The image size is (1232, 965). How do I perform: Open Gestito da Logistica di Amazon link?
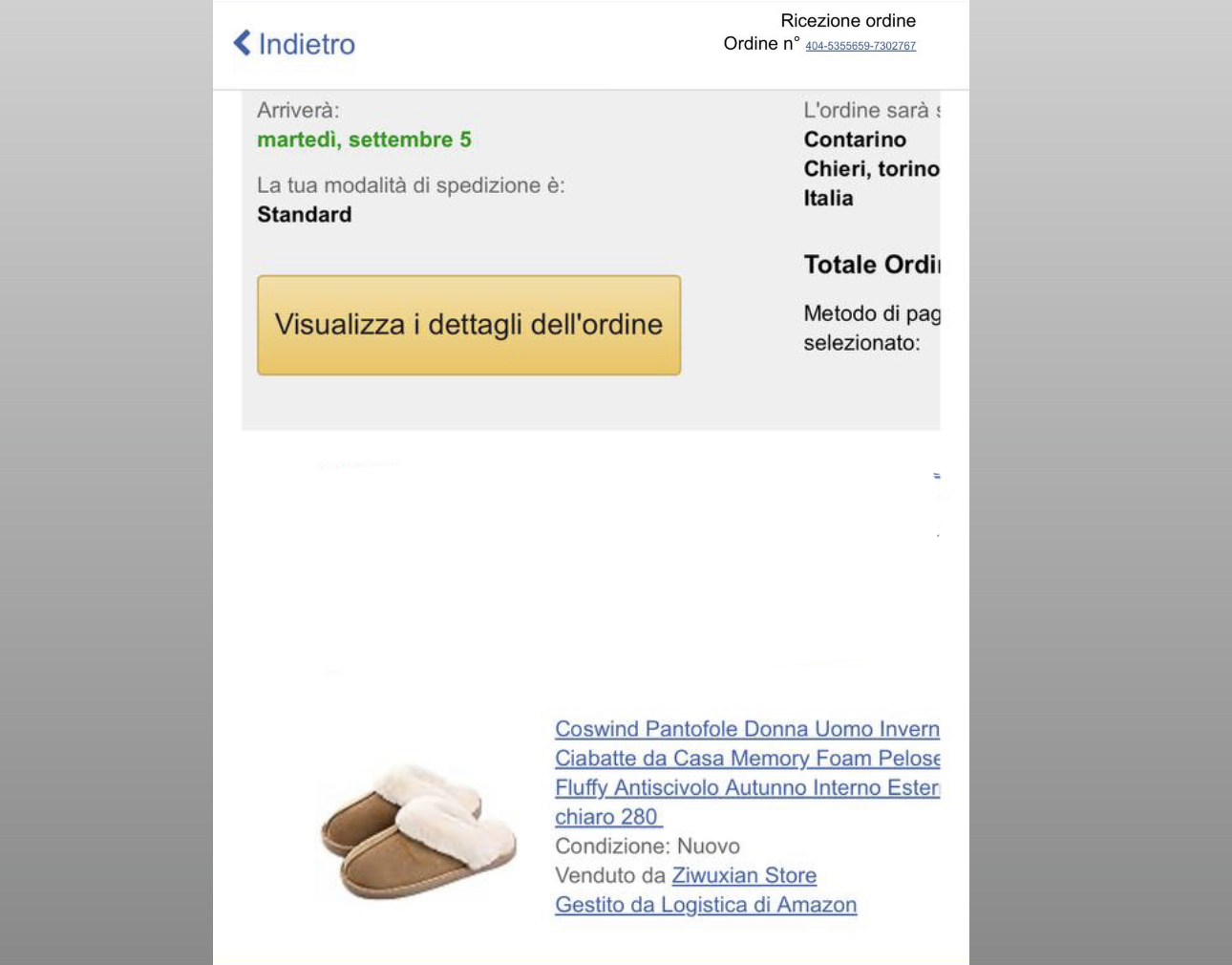pos(705,905)
